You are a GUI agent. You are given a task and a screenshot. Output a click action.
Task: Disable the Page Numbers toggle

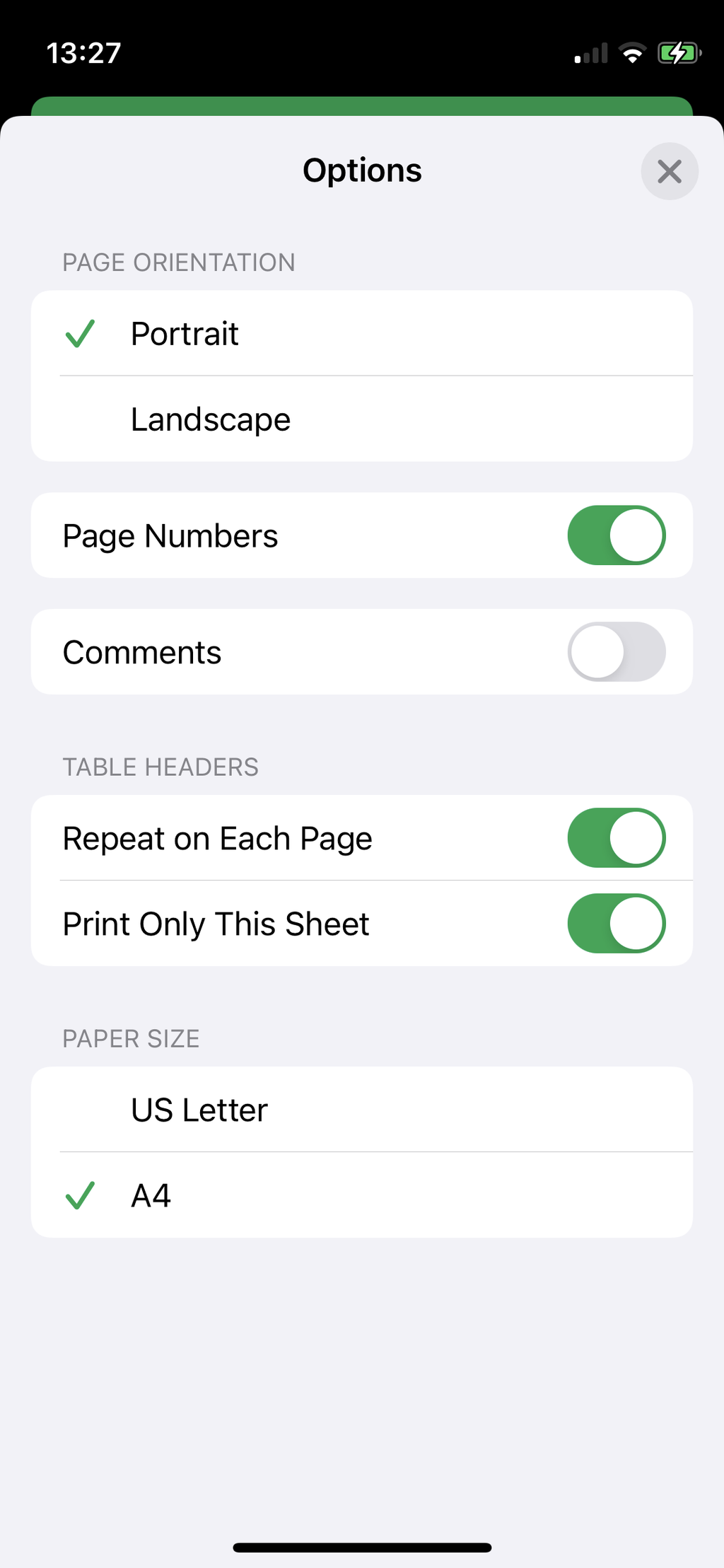(617, 535)
